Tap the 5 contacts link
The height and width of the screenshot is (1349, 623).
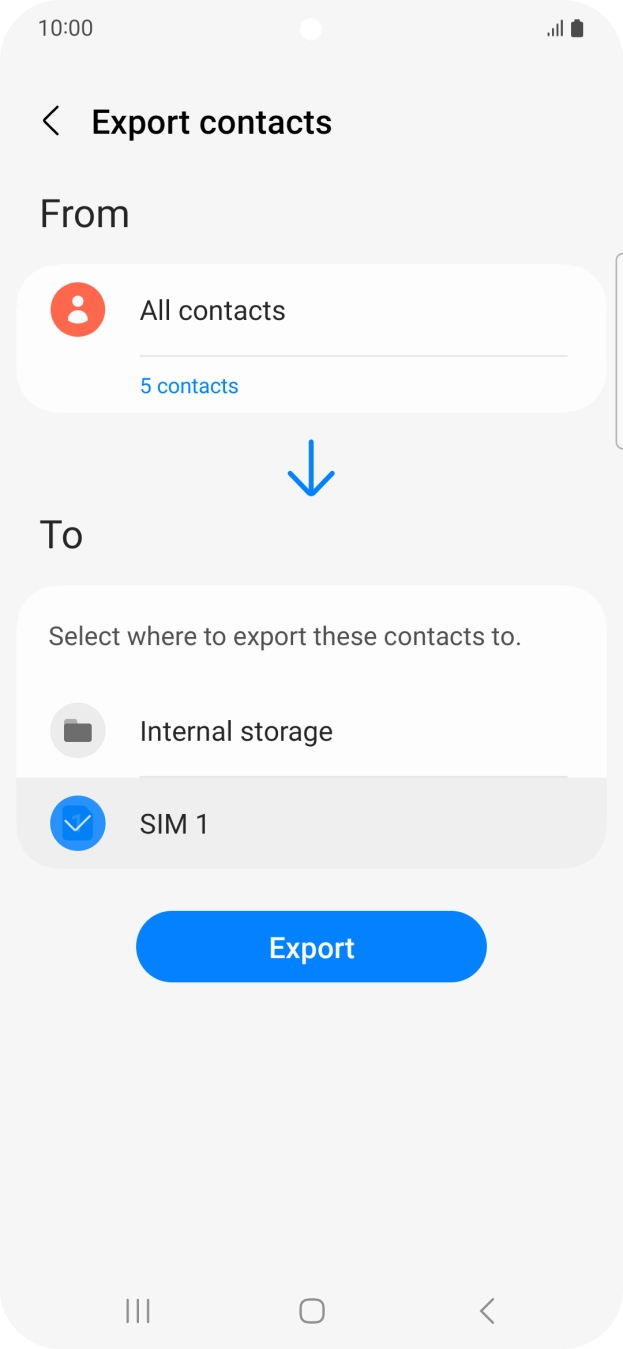[189, 386]
